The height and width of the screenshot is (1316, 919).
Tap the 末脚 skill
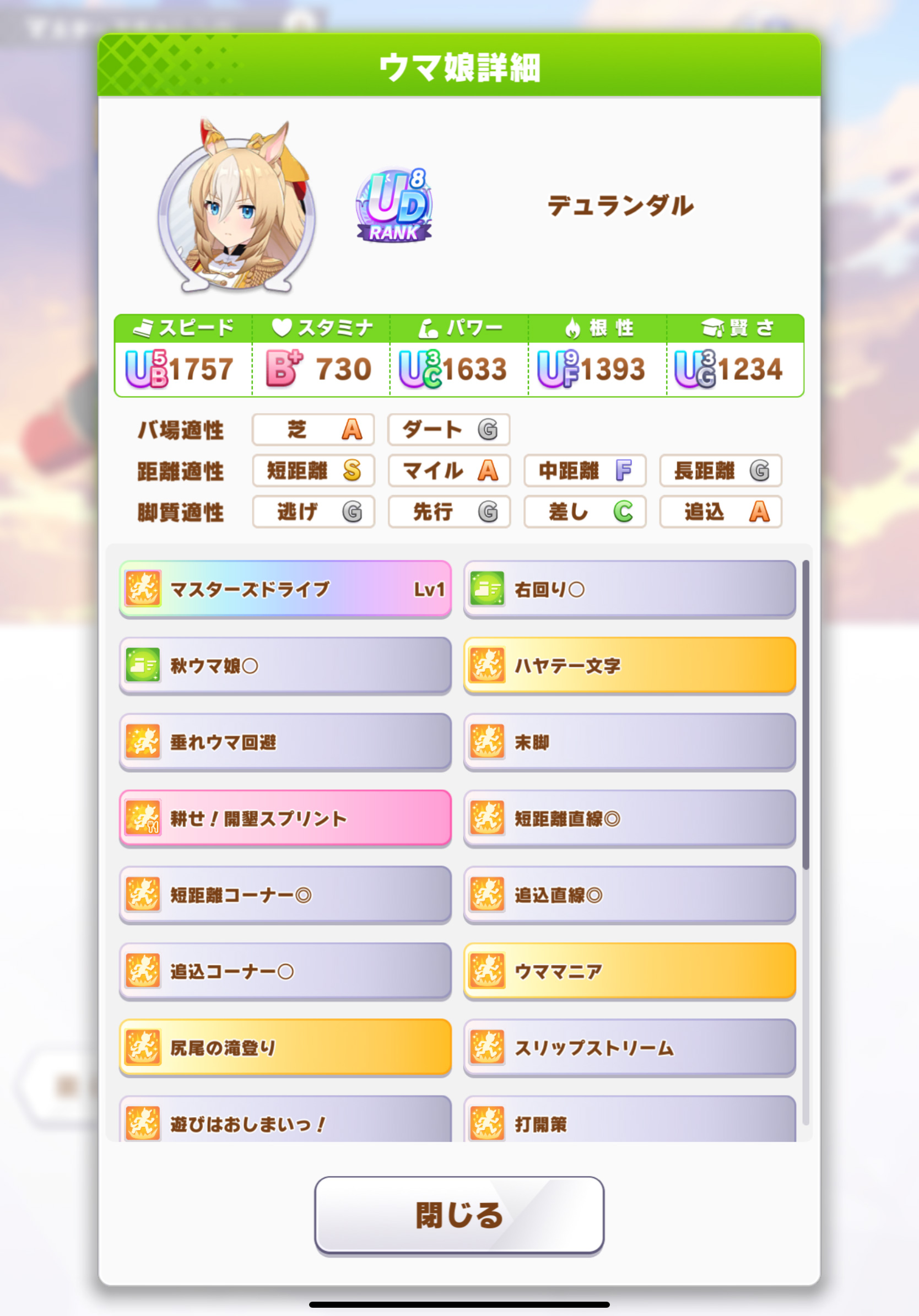(x=629, y=742)
